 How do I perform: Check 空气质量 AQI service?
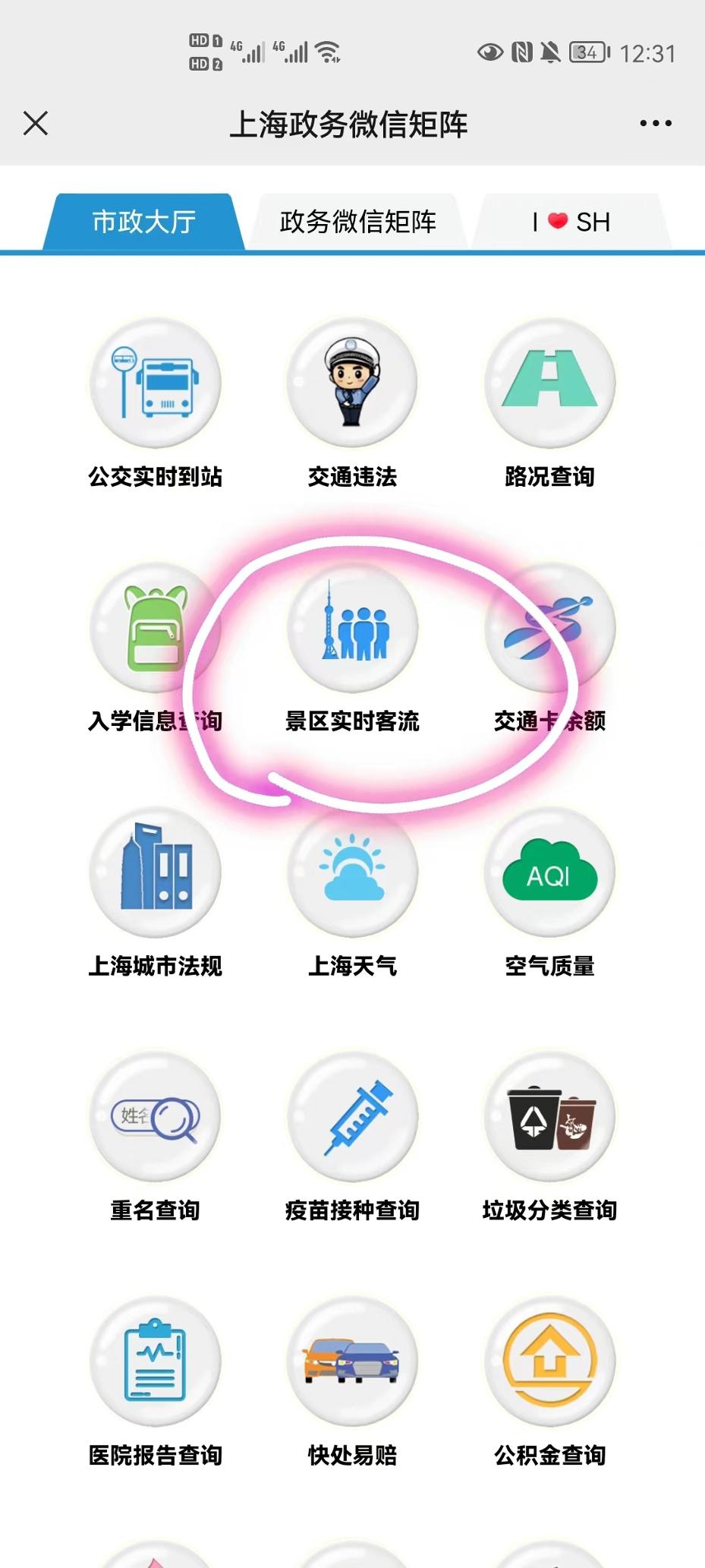[550, 872]
